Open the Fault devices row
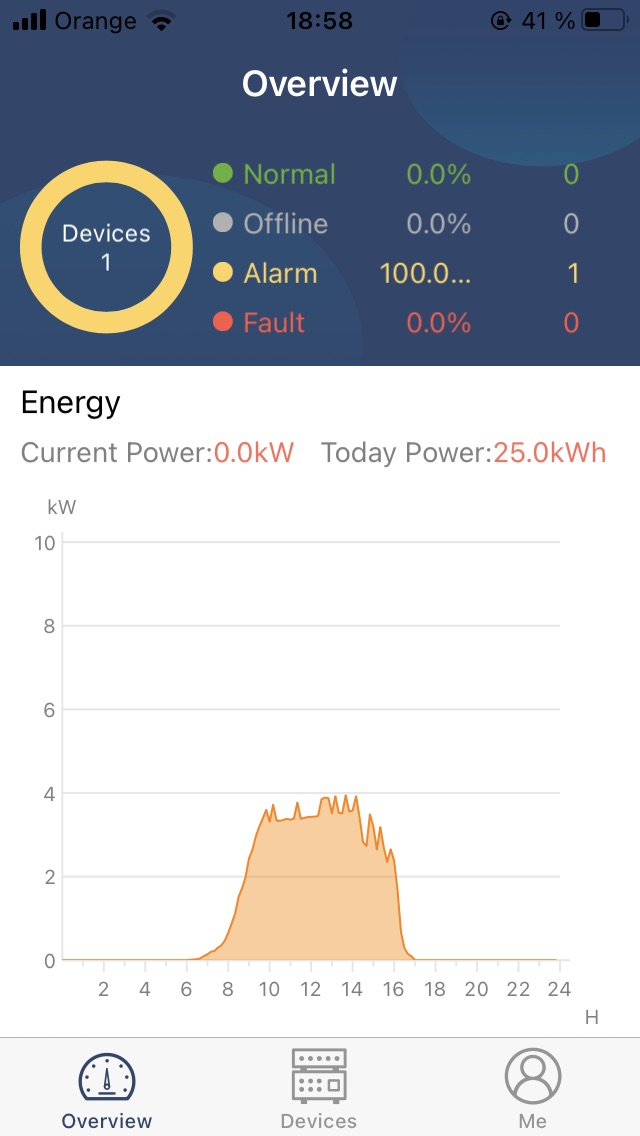The width and height of the screenshot is (640, 1136). click(x=396, y=322)
